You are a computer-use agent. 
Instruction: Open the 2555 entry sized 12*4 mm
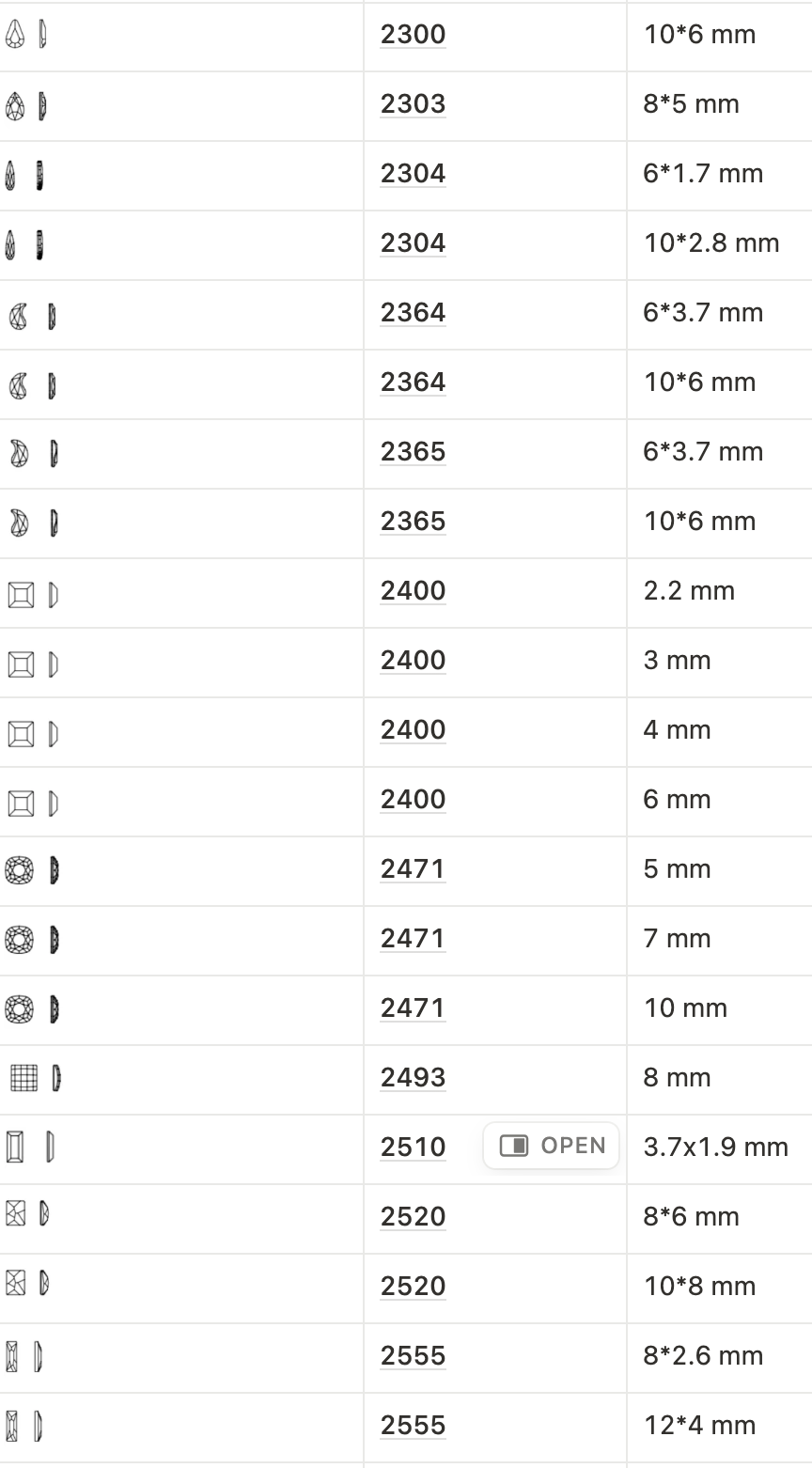click(x=413, y=1426)
